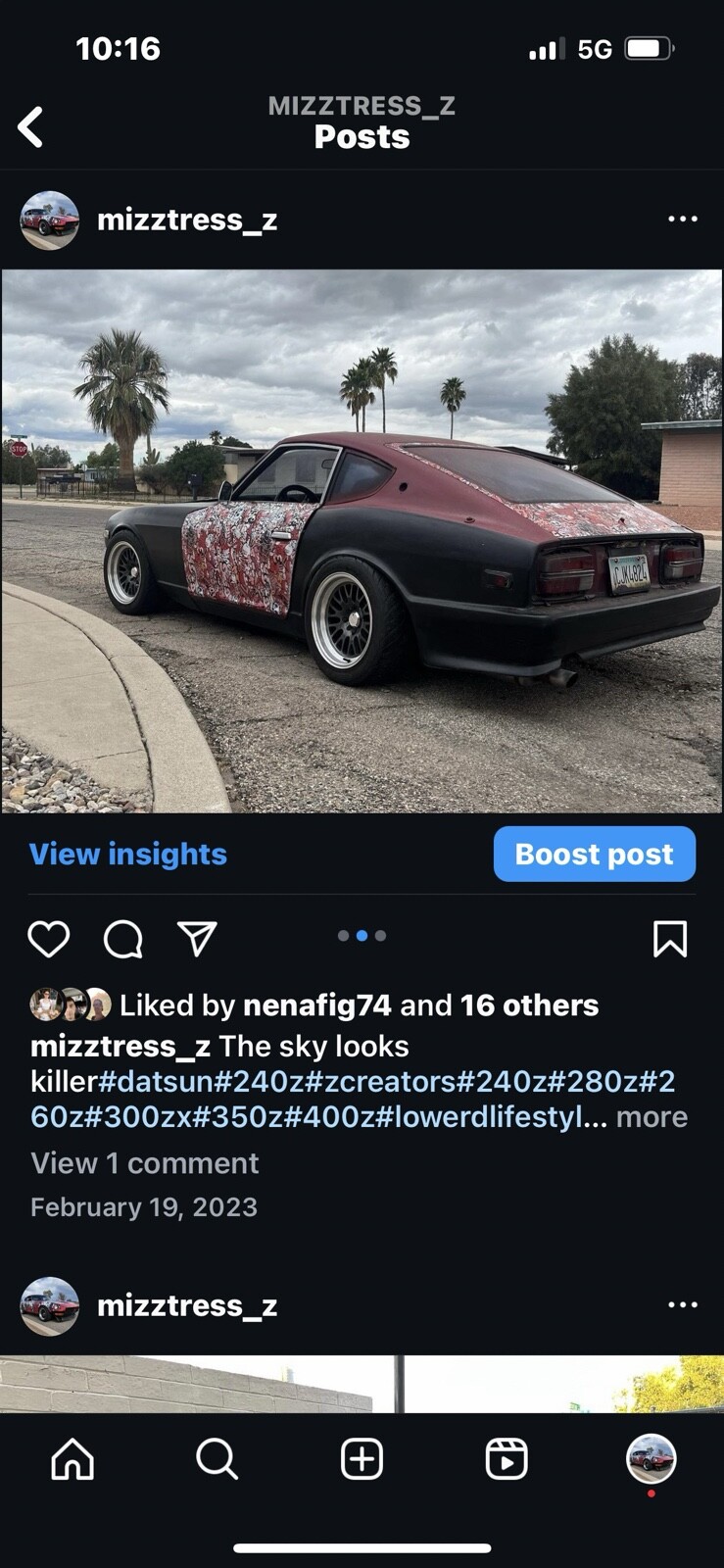Screen dimensions: 724x1568
Task: Open the #datsun hashtag
Action: (156, 1081)
